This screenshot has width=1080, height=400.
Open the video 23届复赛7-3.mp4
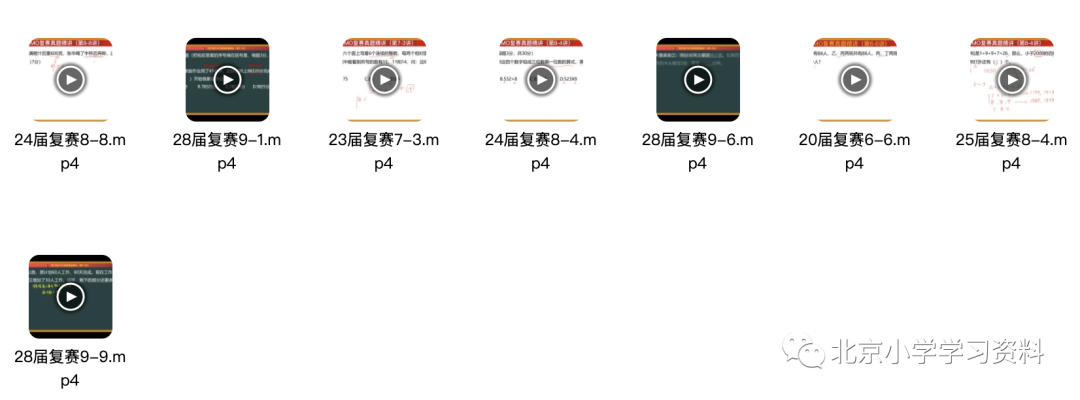[x=384, y=80]
